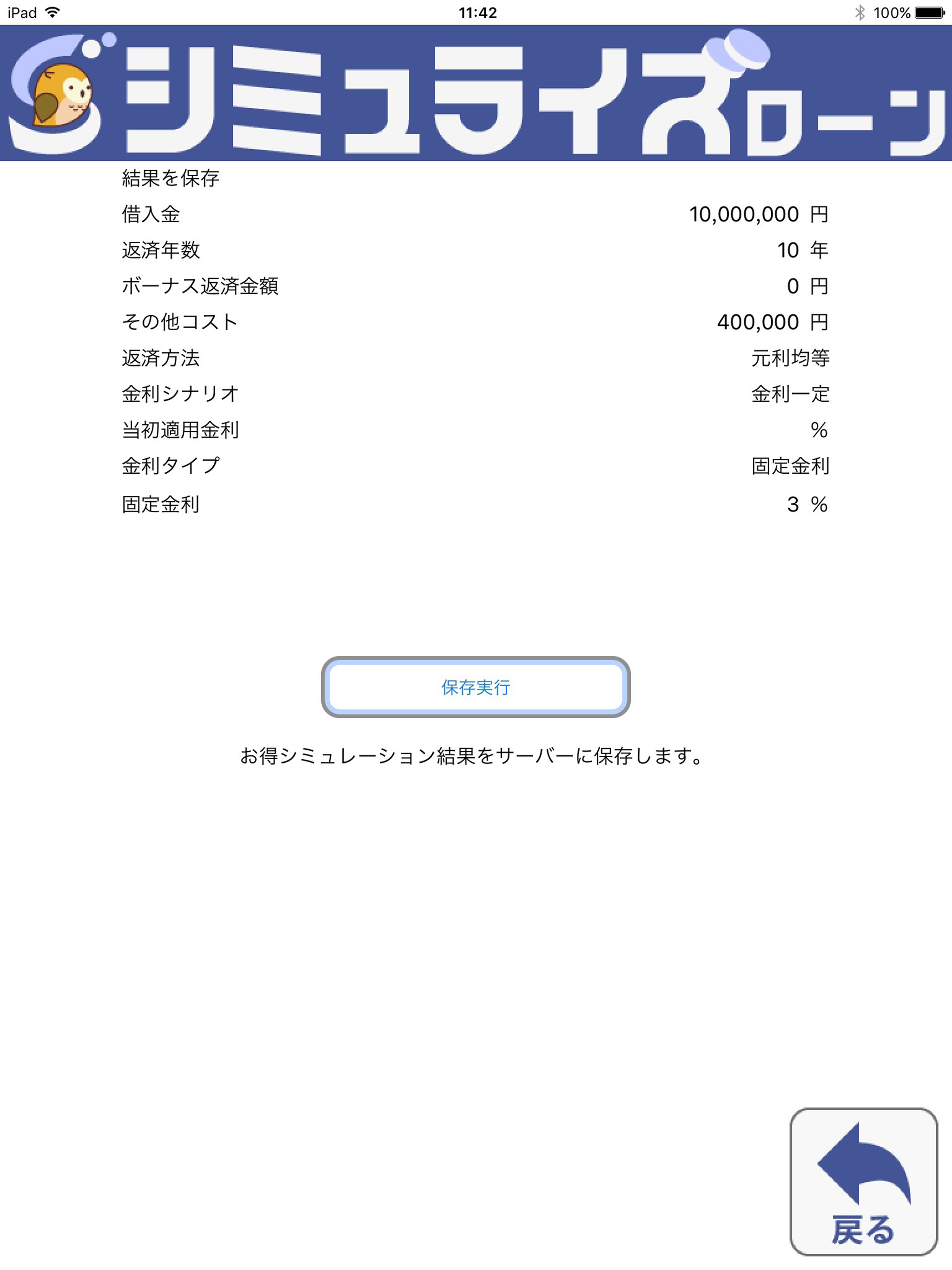Screen dimensions: 952x1270
Task: Tap the 10,000,000 円 borrowed amount field
Action: (x=758, y=213)
